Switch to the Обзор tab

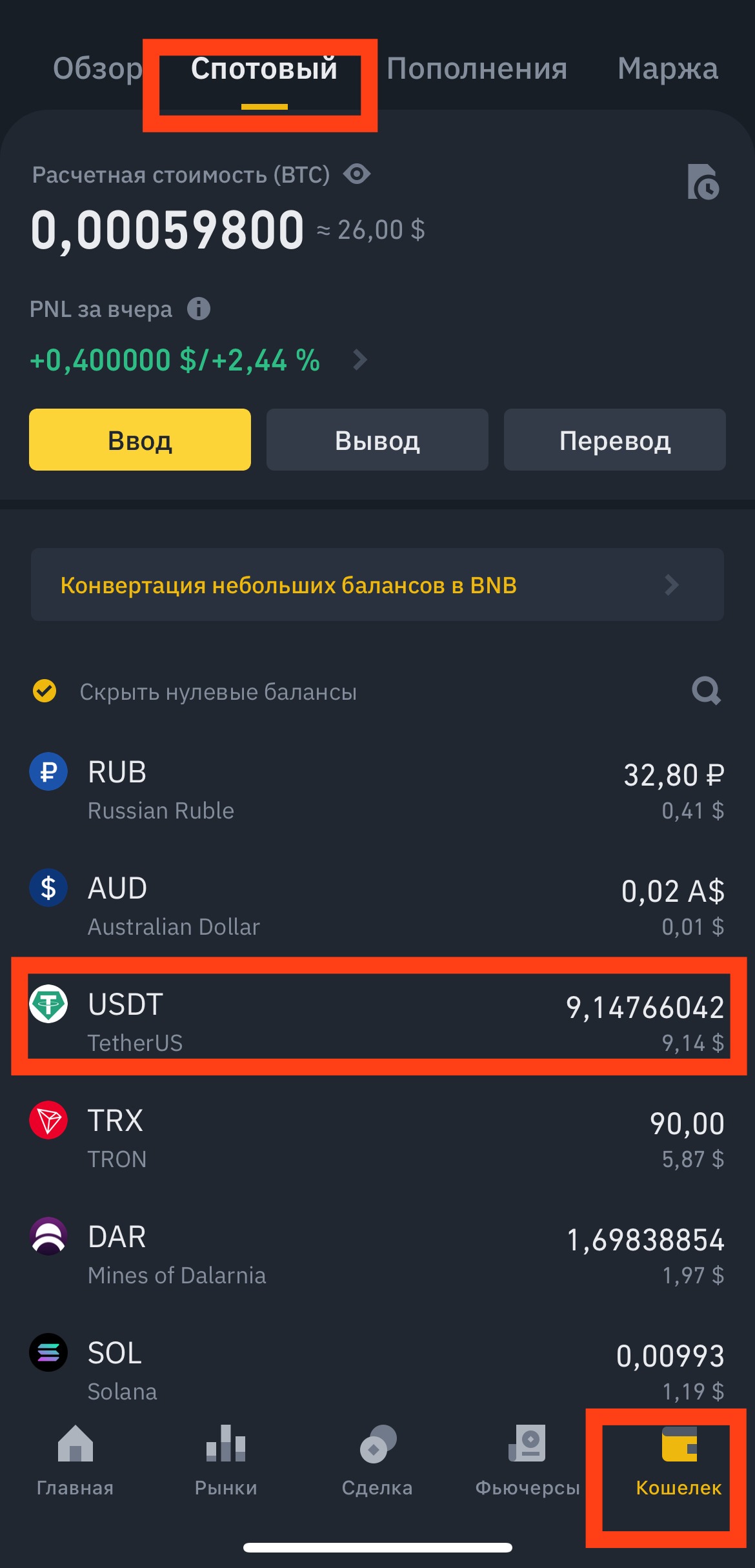pos(97,68)
